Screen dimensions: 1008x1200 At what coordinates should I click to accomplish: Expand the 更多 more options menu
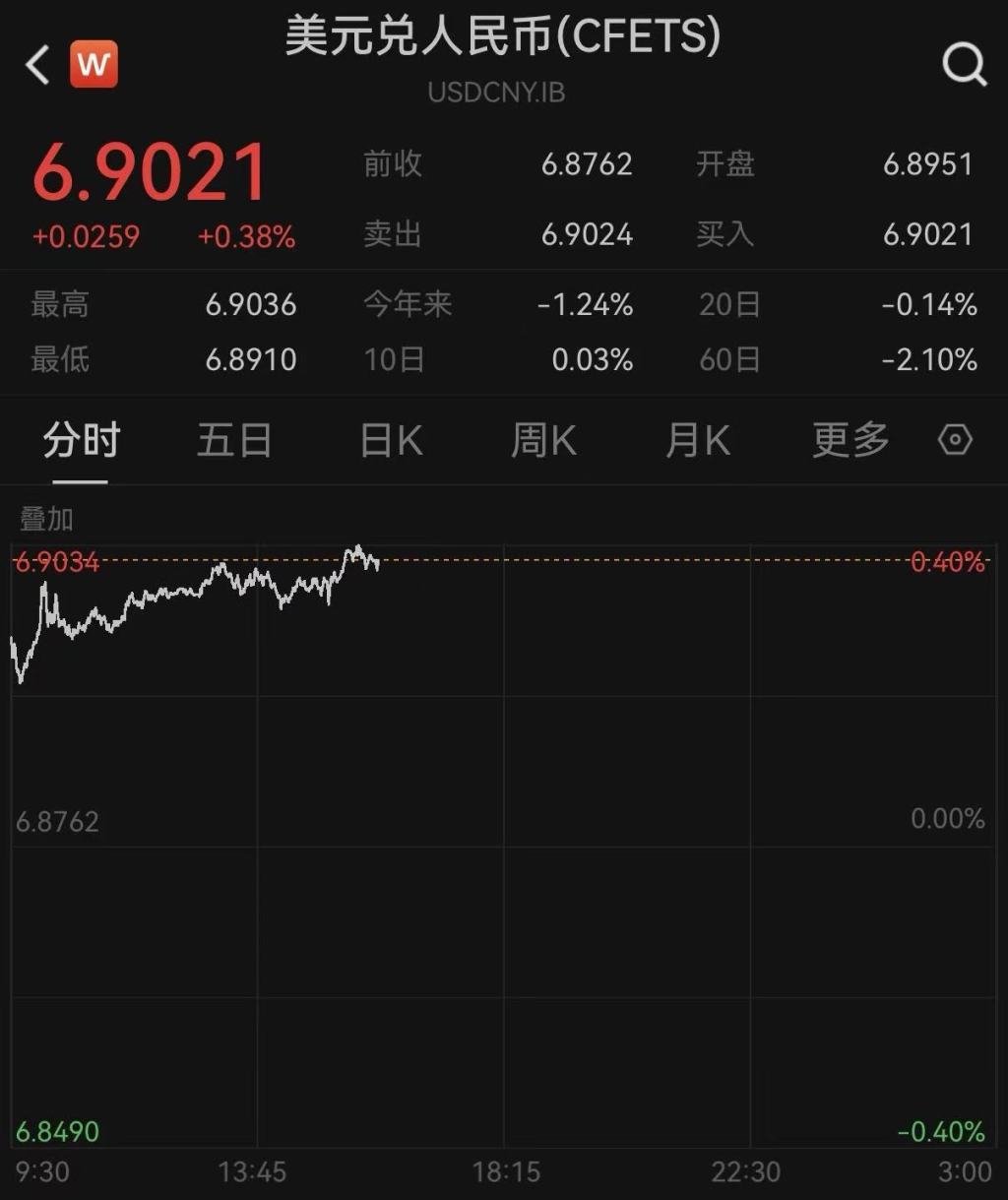coord(850,441)
